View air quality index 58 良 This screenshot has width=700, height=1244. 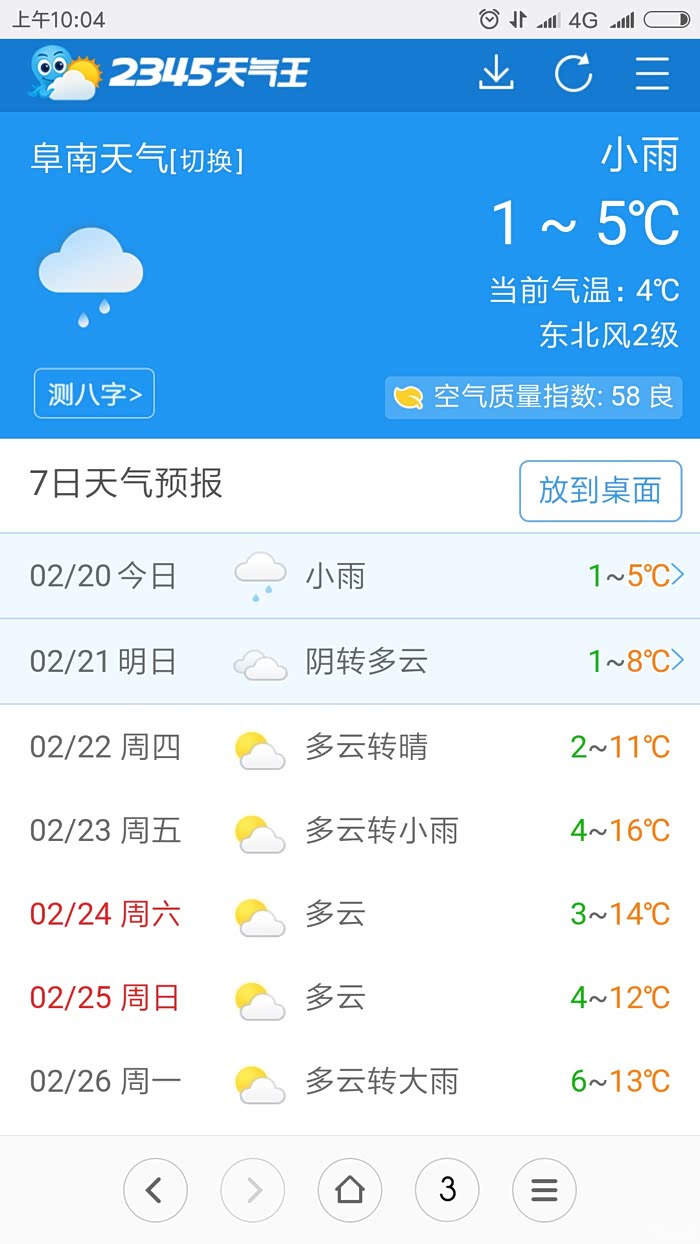pyautogui.click(x=534, y=397)
